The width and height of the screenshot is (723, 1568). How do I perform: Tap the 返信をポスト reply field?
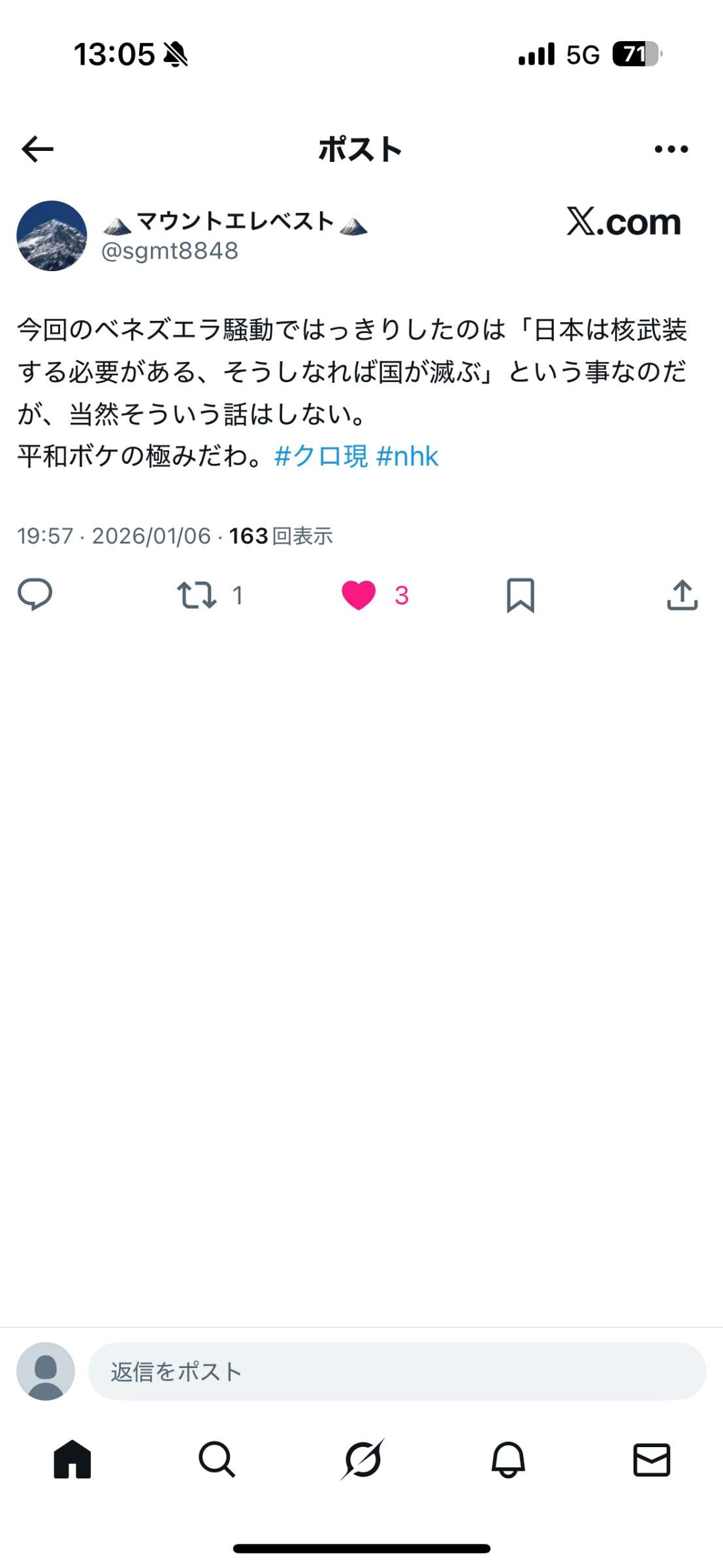[396, 1371]
